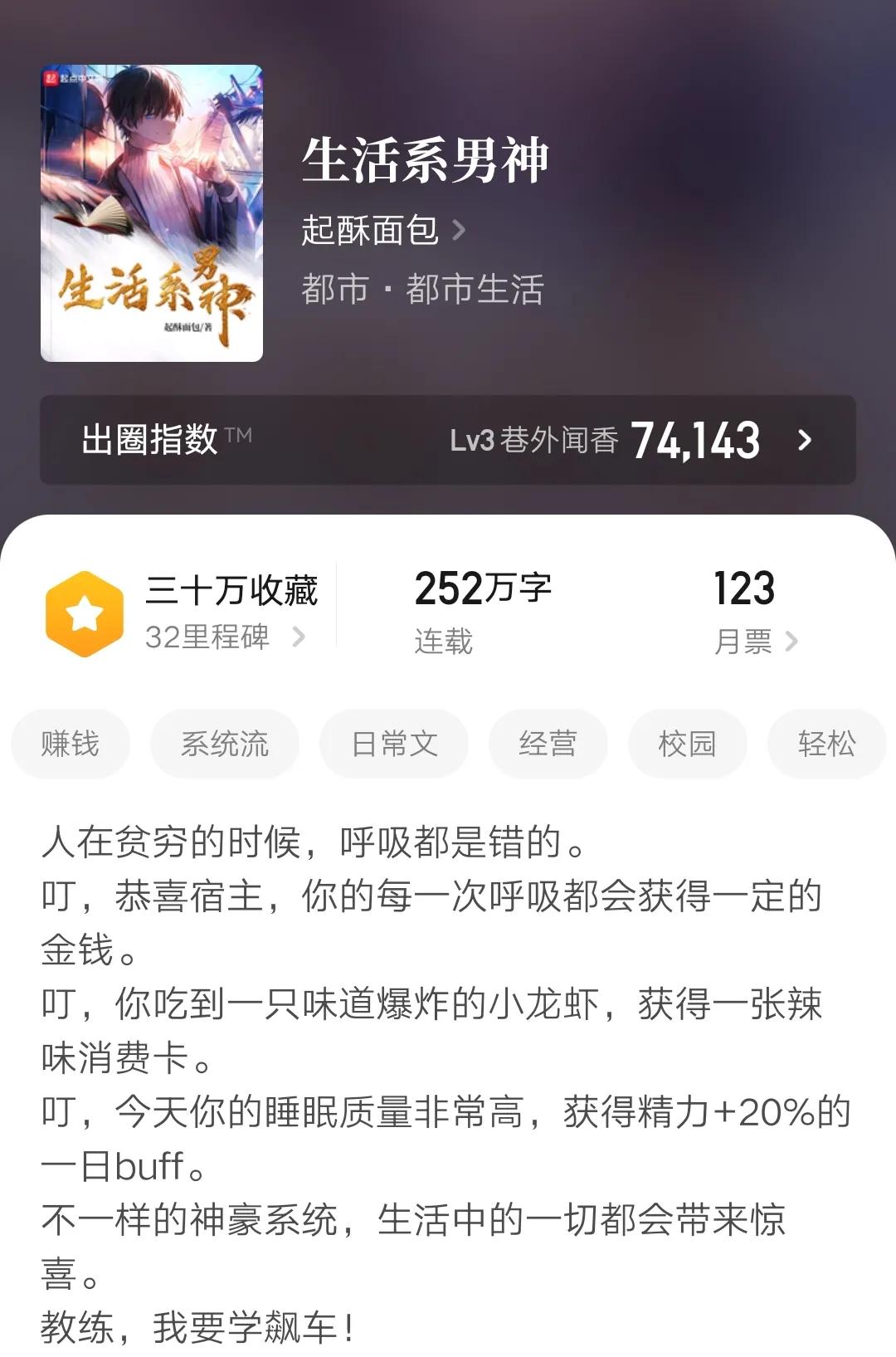
Task: Click the 74,143 index score
Action: (x=695, y=441)
